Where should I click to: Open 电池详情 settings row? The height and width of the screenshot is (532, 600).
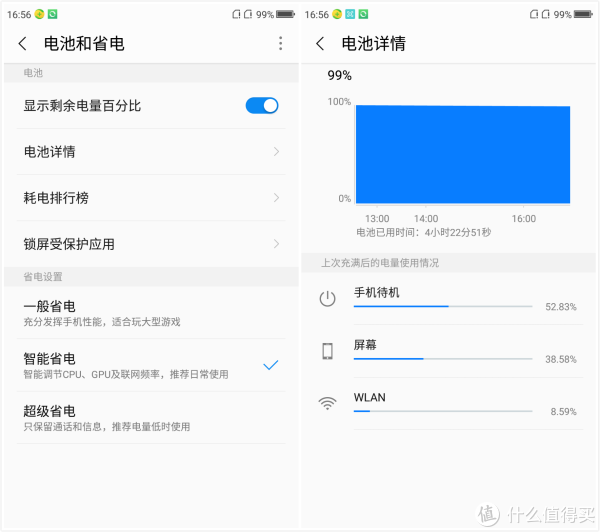150,152
